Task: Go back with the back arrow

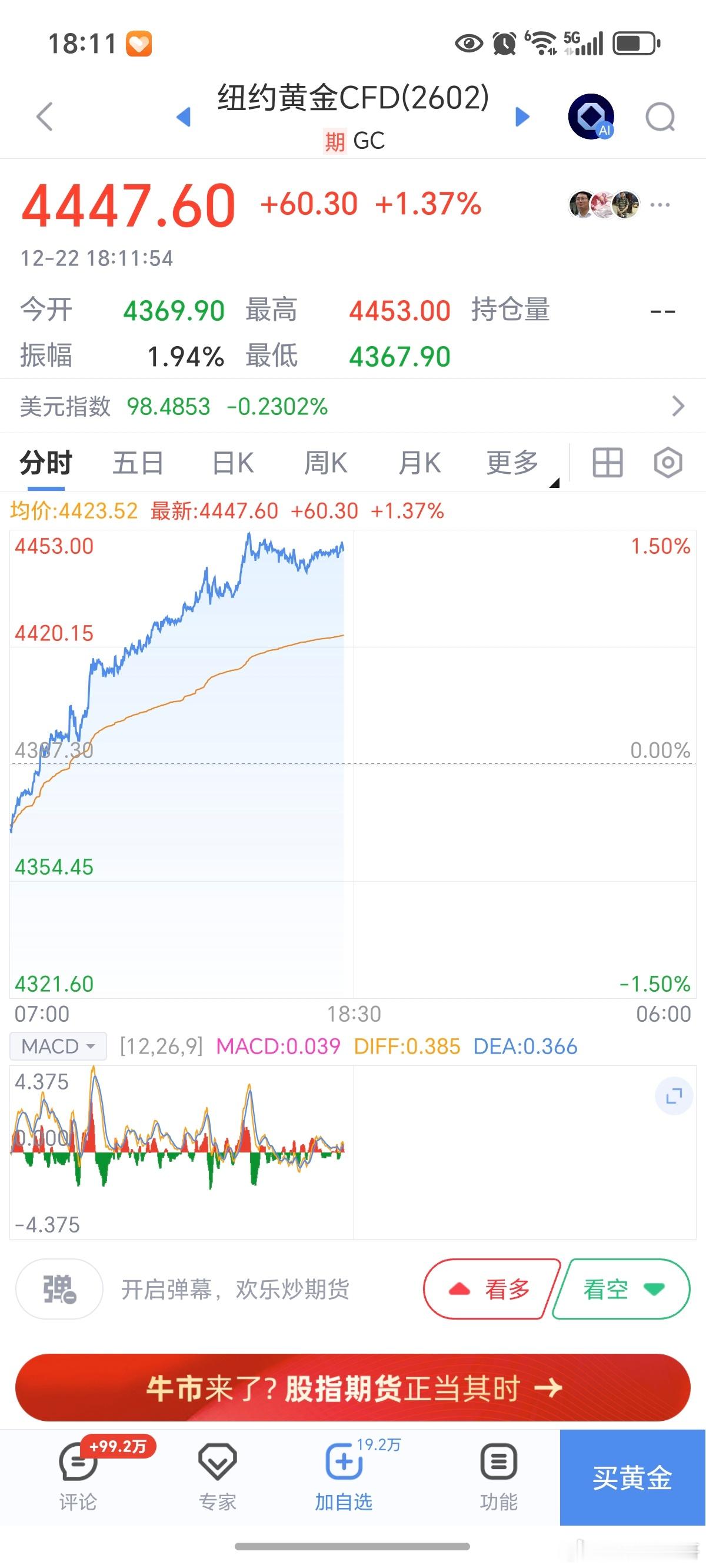Action: pos(44,117)
